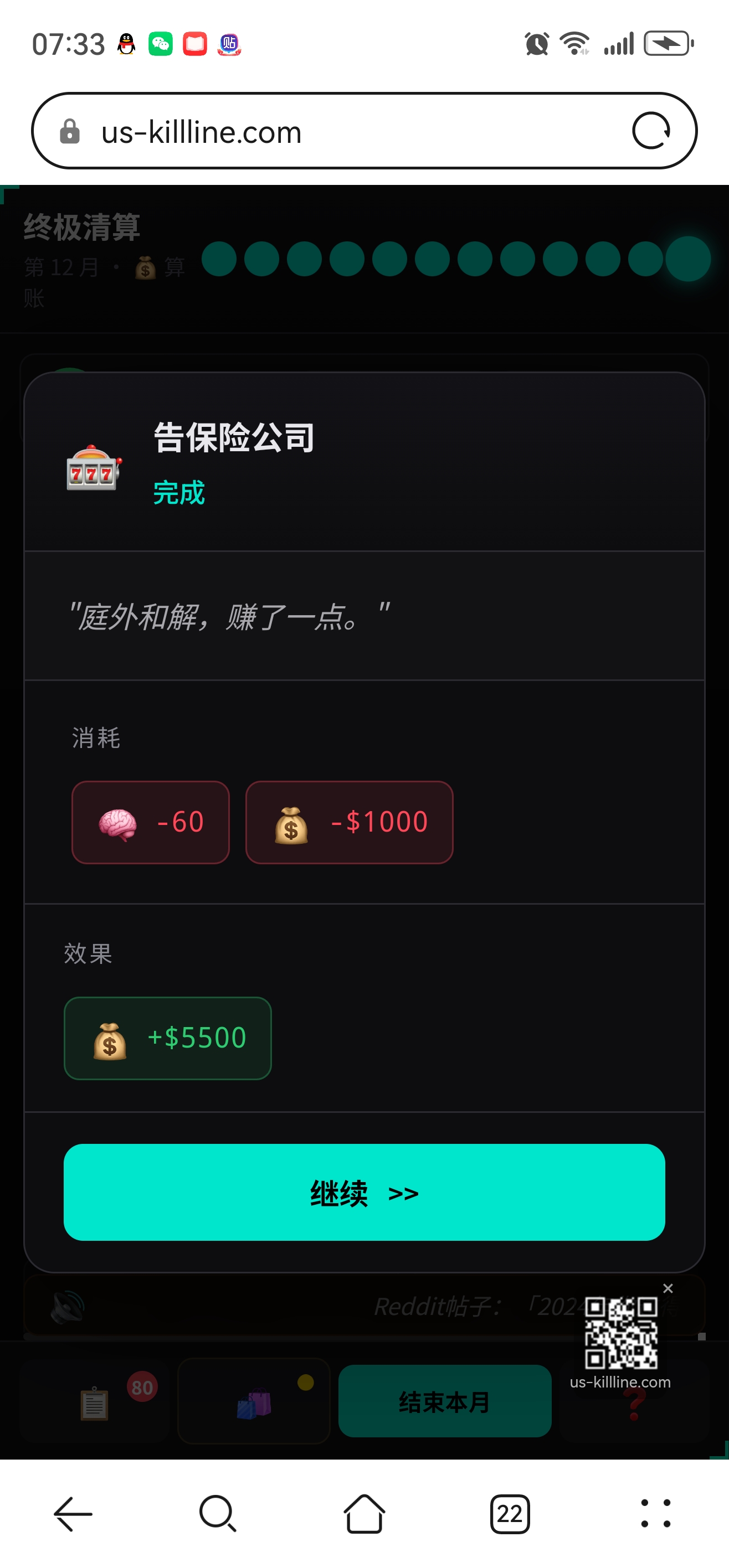
Task: Dismiss the QR code overlay
Action: 668,1288
